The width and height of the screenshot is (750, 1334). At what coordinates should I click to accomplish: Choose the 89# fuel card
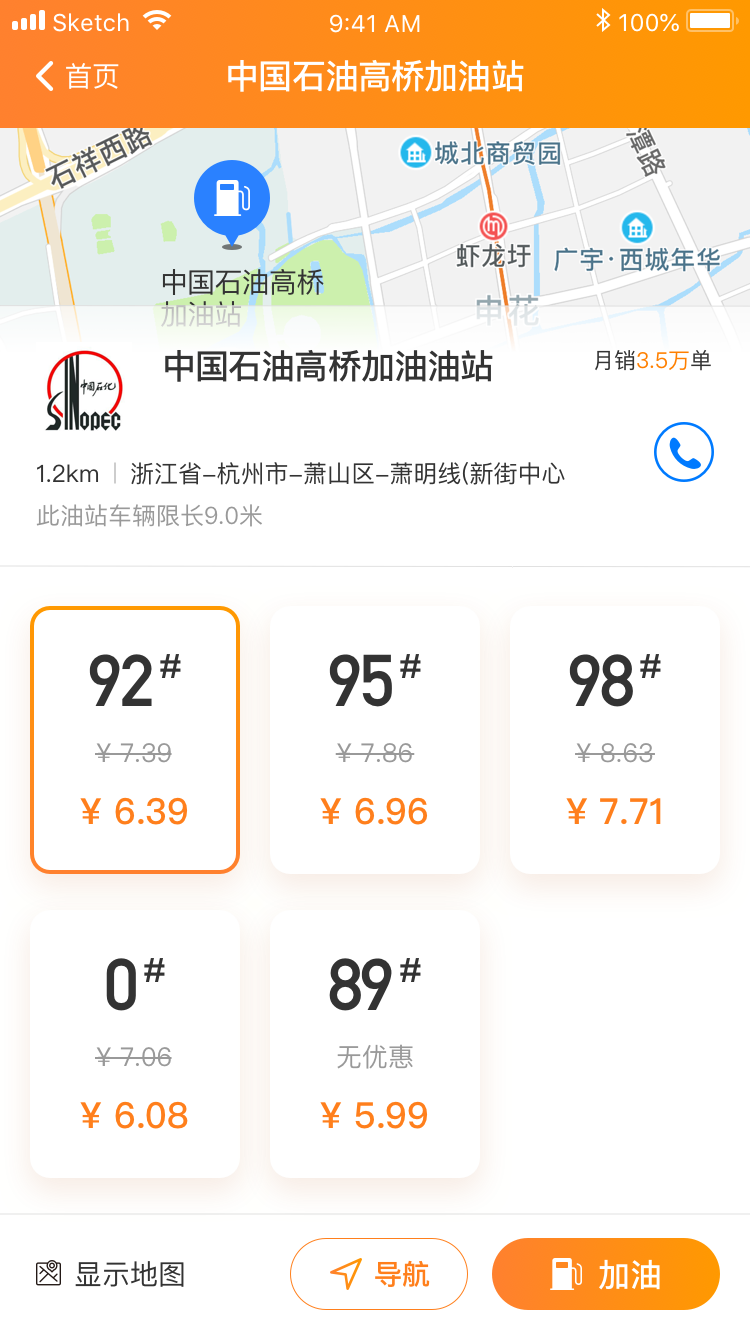[375, 1044]
